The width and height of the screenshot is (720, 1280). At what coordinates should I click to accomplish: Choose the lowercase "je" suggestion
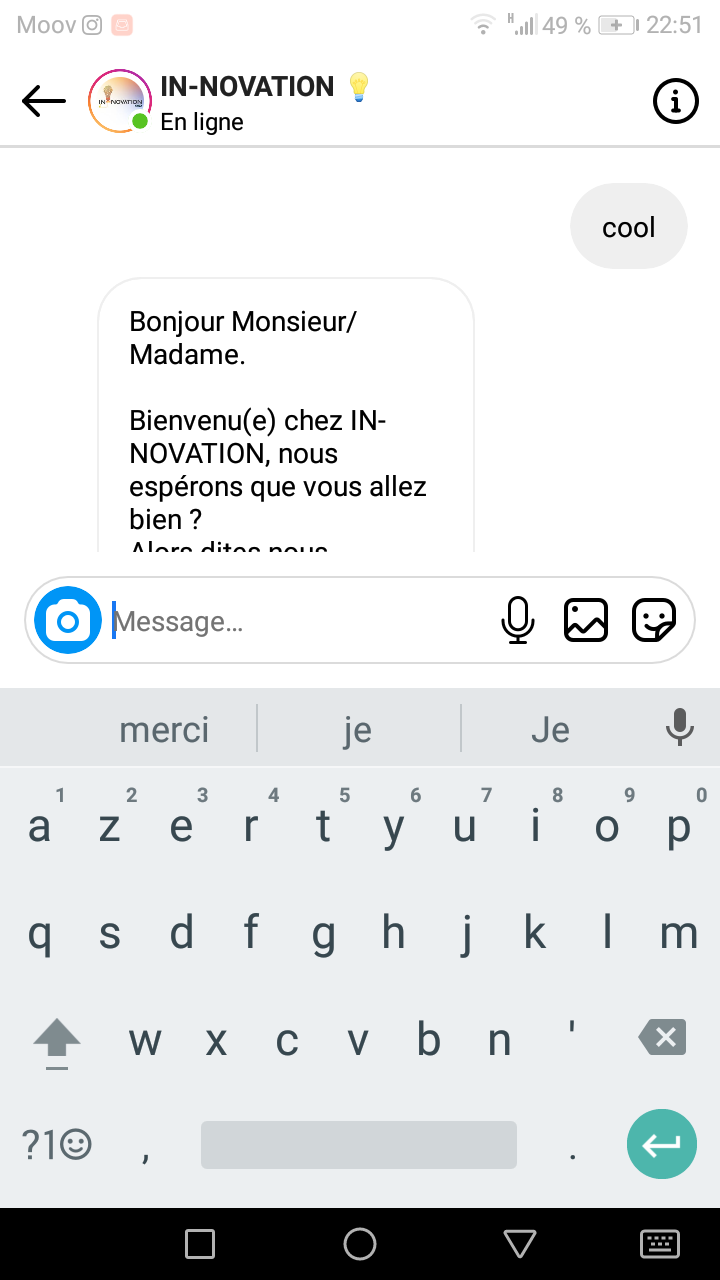(358, 729)
